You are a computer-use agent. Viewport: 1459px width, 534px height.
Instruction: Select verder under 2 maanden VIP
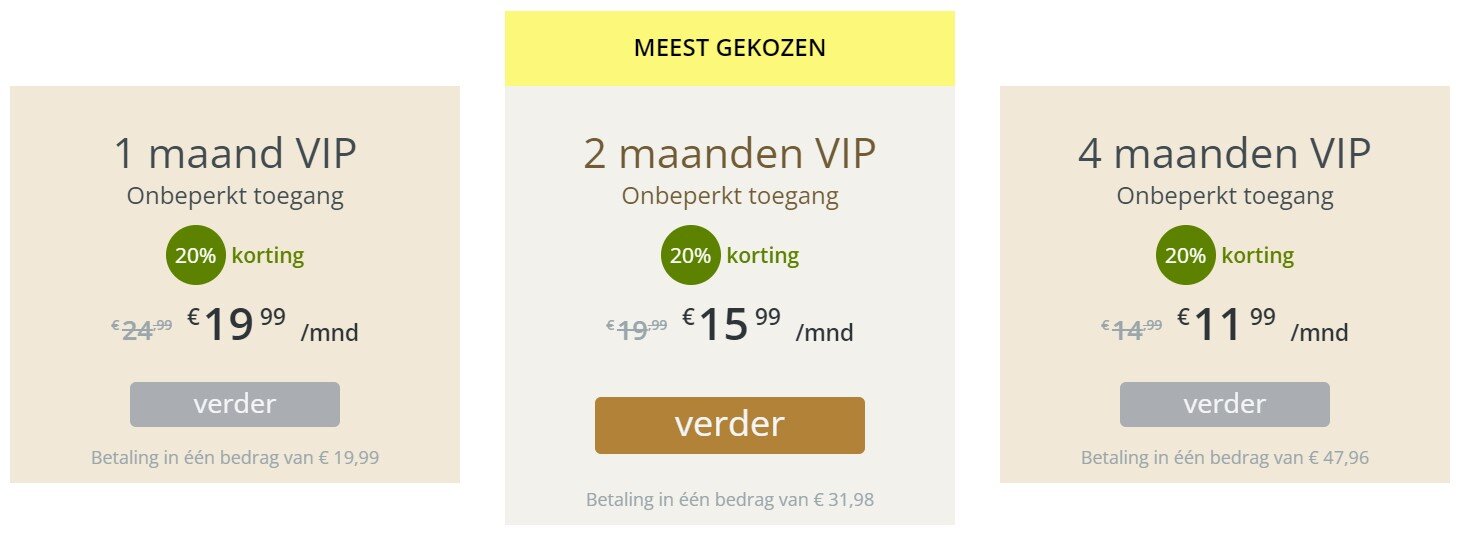729,425
